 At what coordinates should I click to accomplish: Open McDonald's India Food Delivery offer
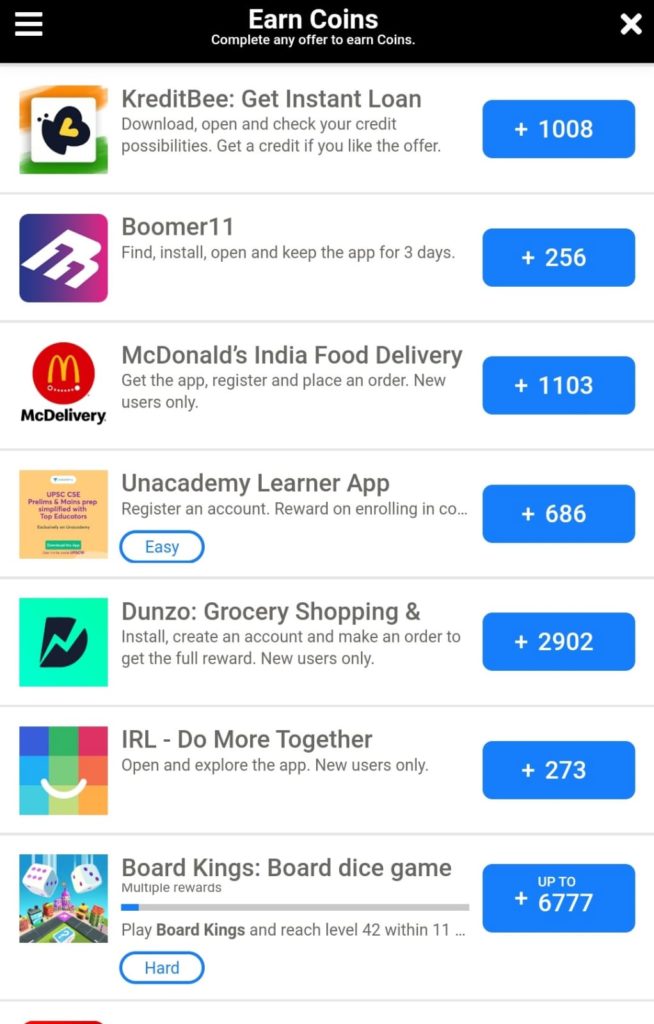coord(291,356)
